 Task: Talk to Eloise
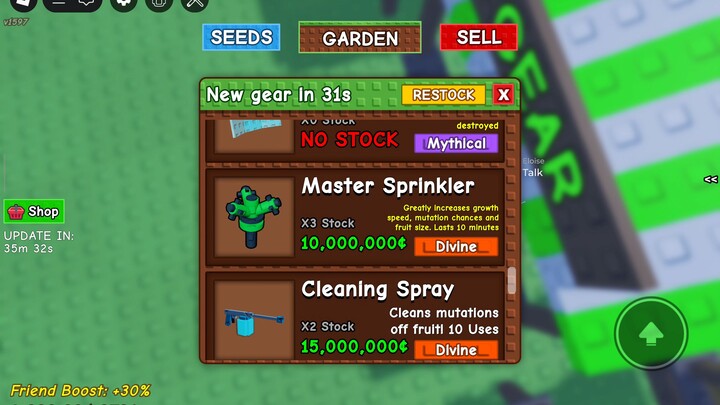click(533, 172)
